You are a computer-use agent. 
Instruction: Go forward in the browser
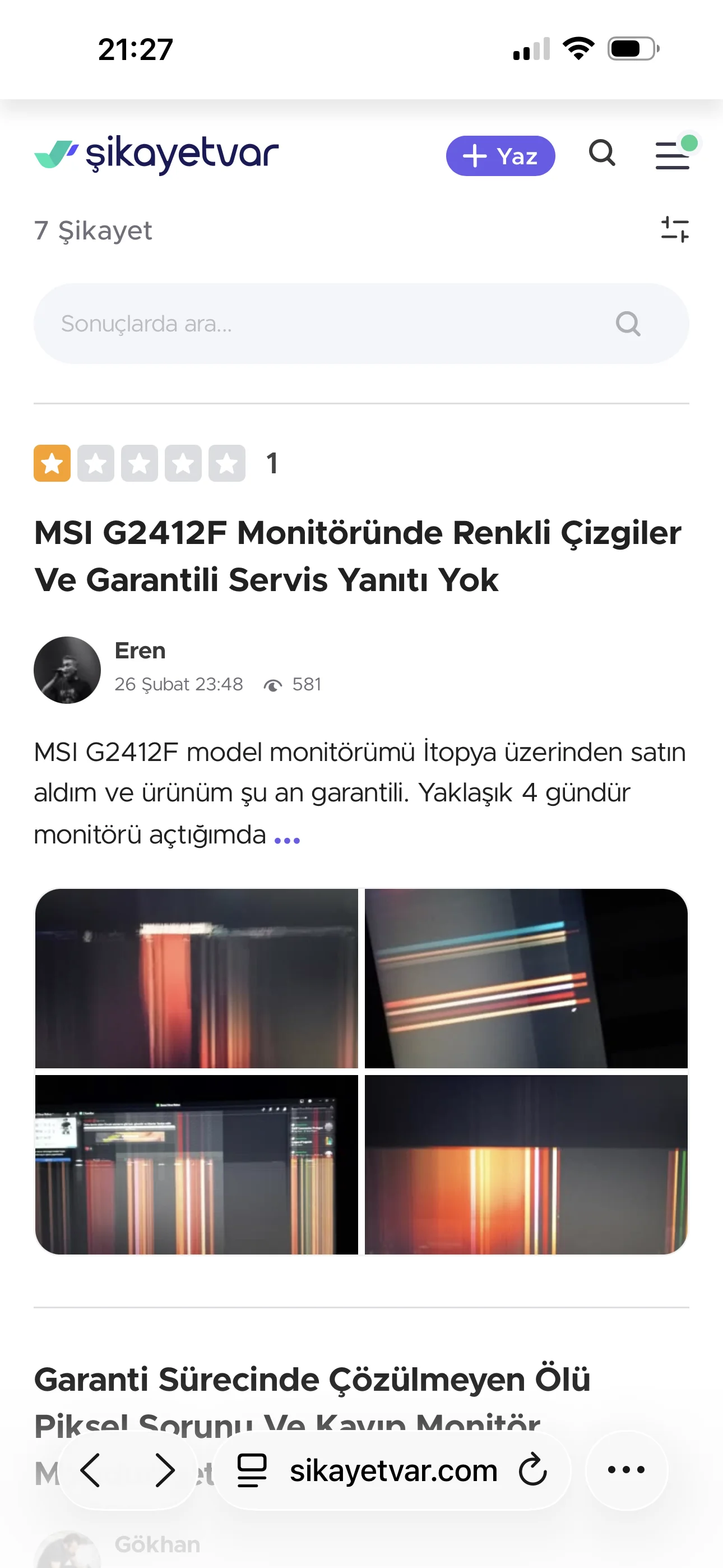pyautogui.click(x=164, y=1470)
